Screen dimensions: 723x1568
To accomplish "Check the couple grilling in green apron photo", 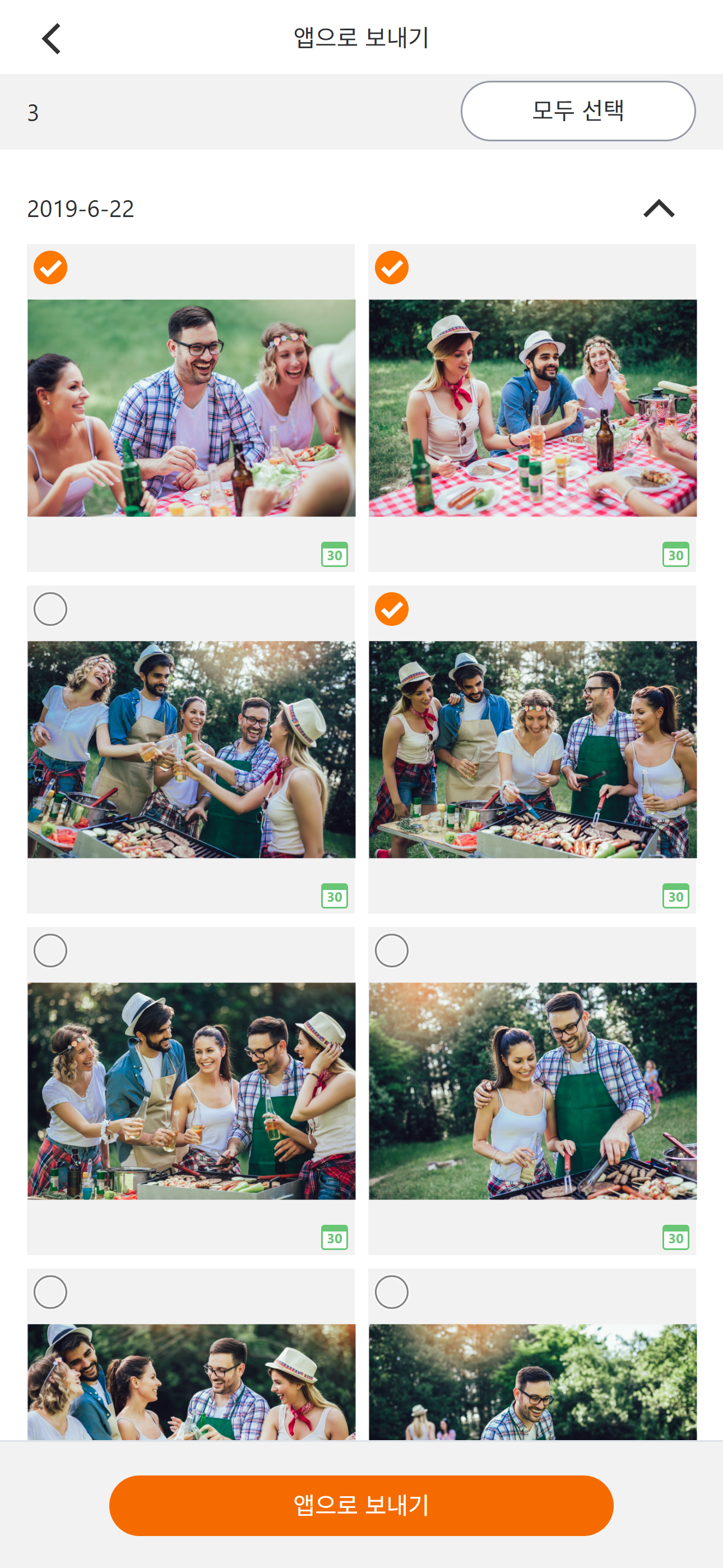I will pyautogui.click(x=391, y=951).
